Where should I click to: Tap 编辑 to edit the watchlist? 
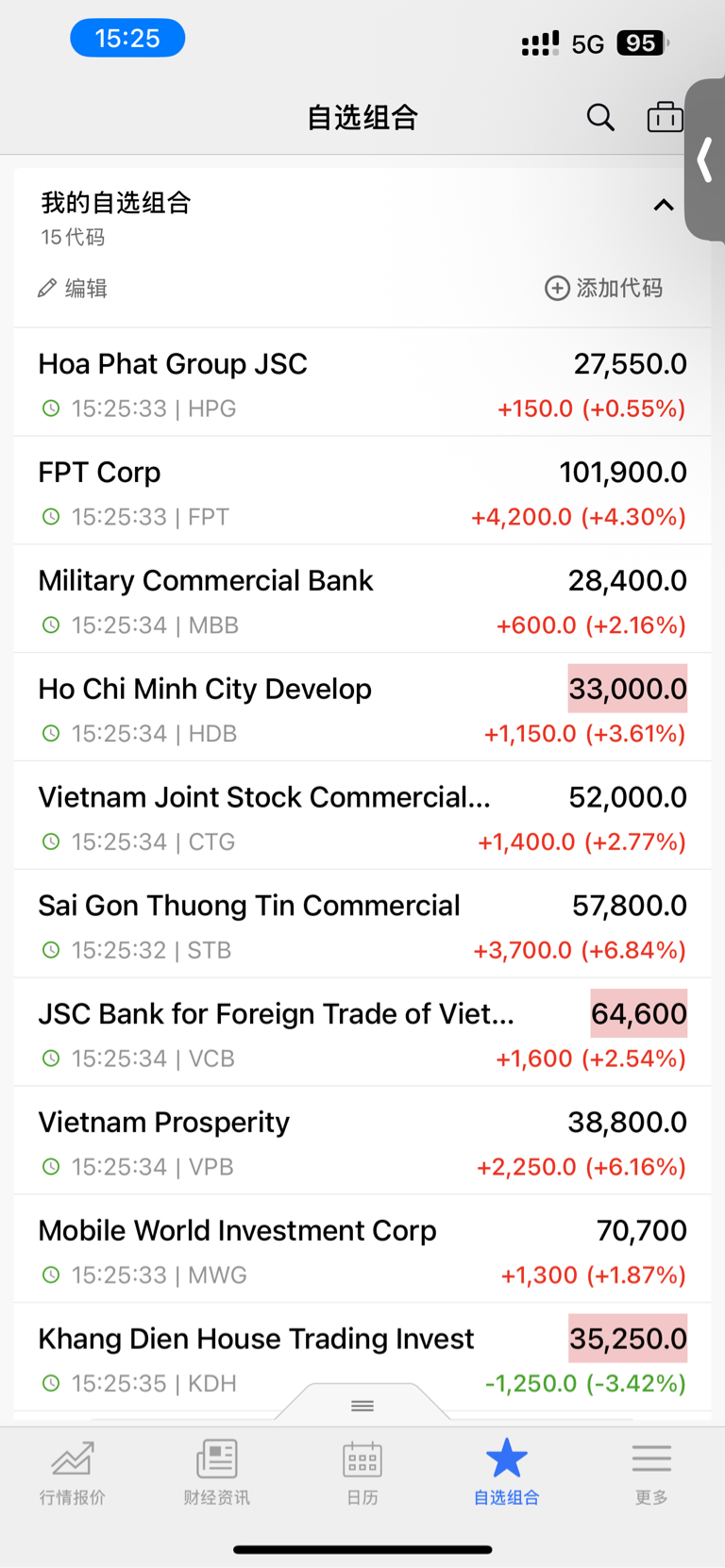[x=73, y=288]
